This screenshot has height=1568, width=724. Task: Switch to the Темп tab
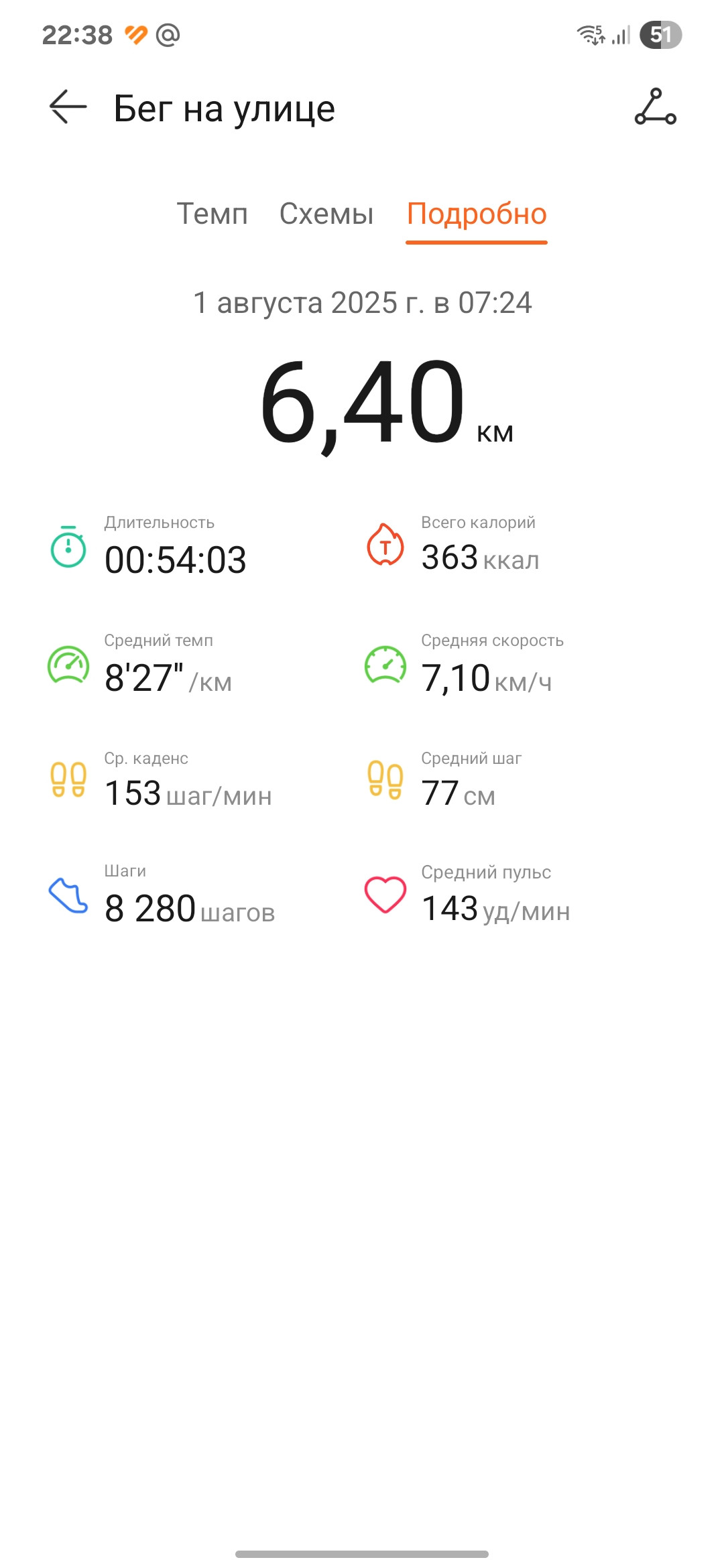pos(213,214)
